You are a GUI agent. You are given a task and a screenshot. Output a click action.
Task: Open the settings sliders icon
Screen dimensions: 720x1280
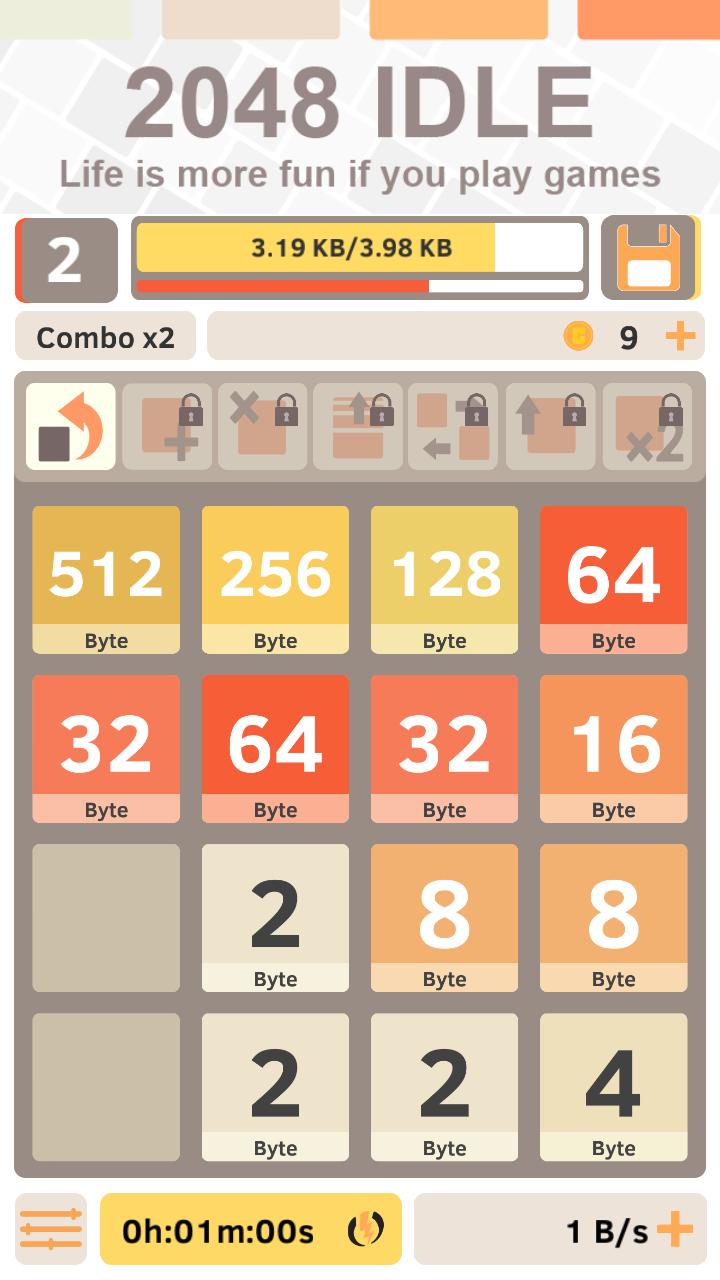48,1228
